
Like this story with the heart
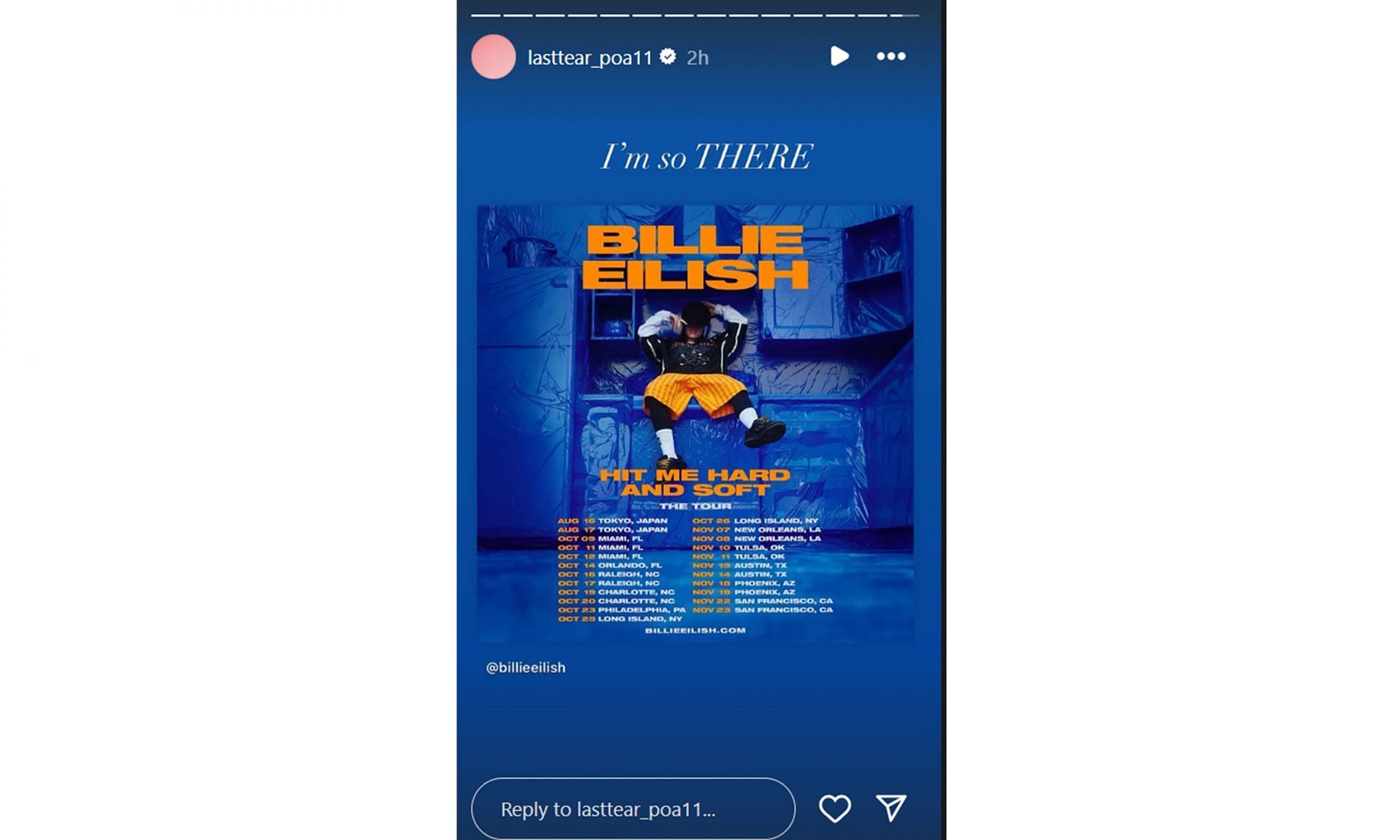pos(834,808)
